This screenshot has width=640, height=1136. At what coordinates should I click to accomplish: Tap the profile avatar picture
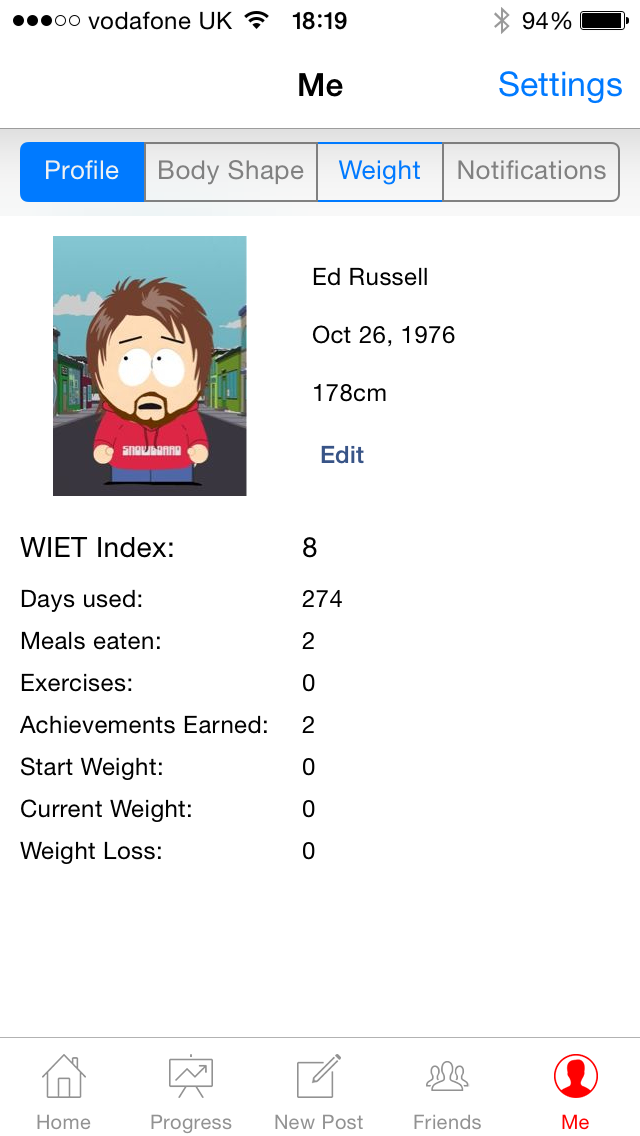coord(150,366)
